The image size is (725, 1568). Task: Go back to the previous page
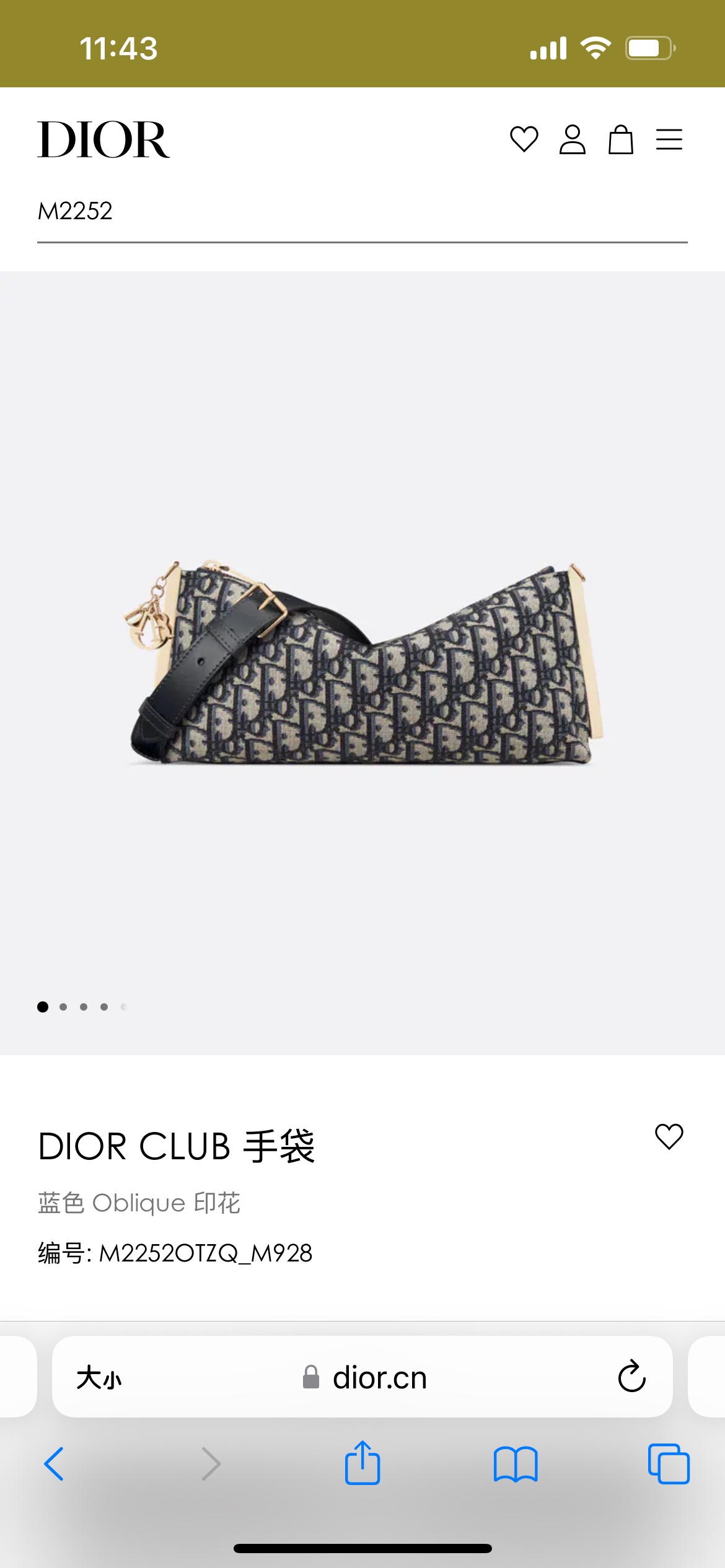(x=55, y=1464)
